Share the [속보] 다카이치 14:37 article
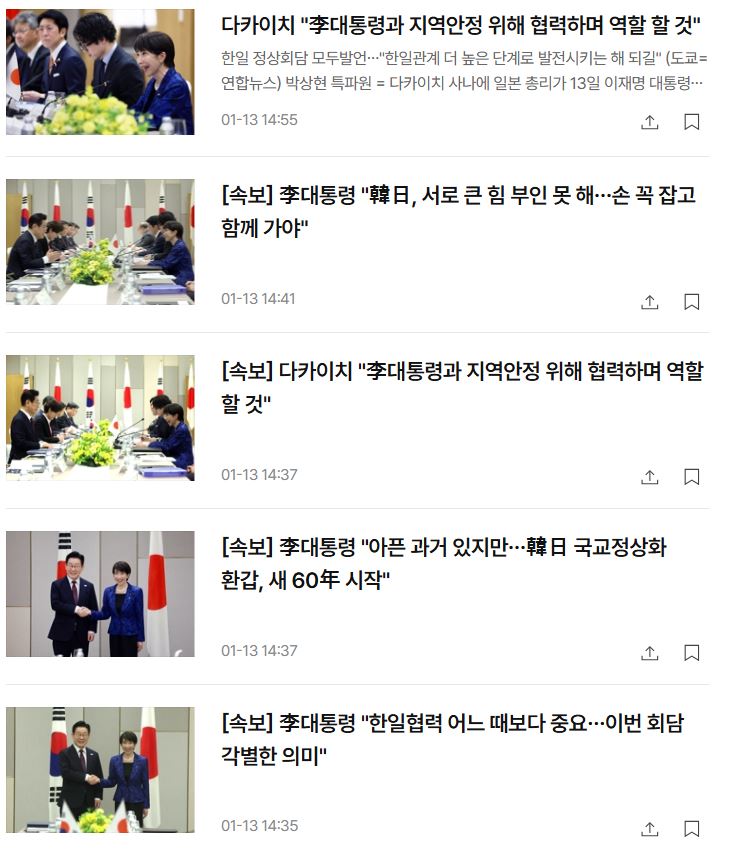 click(x=650, y=477)
